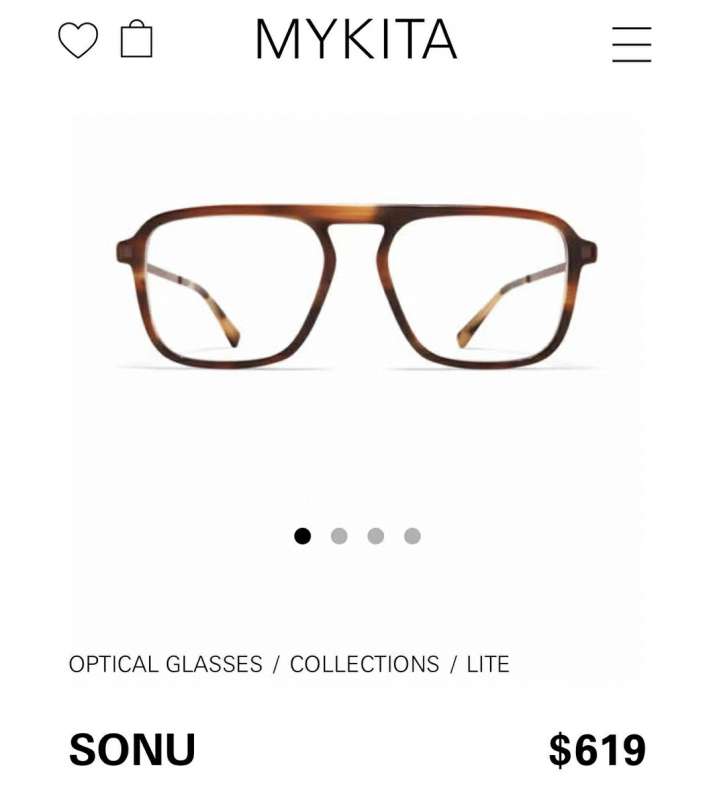Select the fourth product image dot
The width and height of the screenshot is (715, 800).
pos(412,536)
